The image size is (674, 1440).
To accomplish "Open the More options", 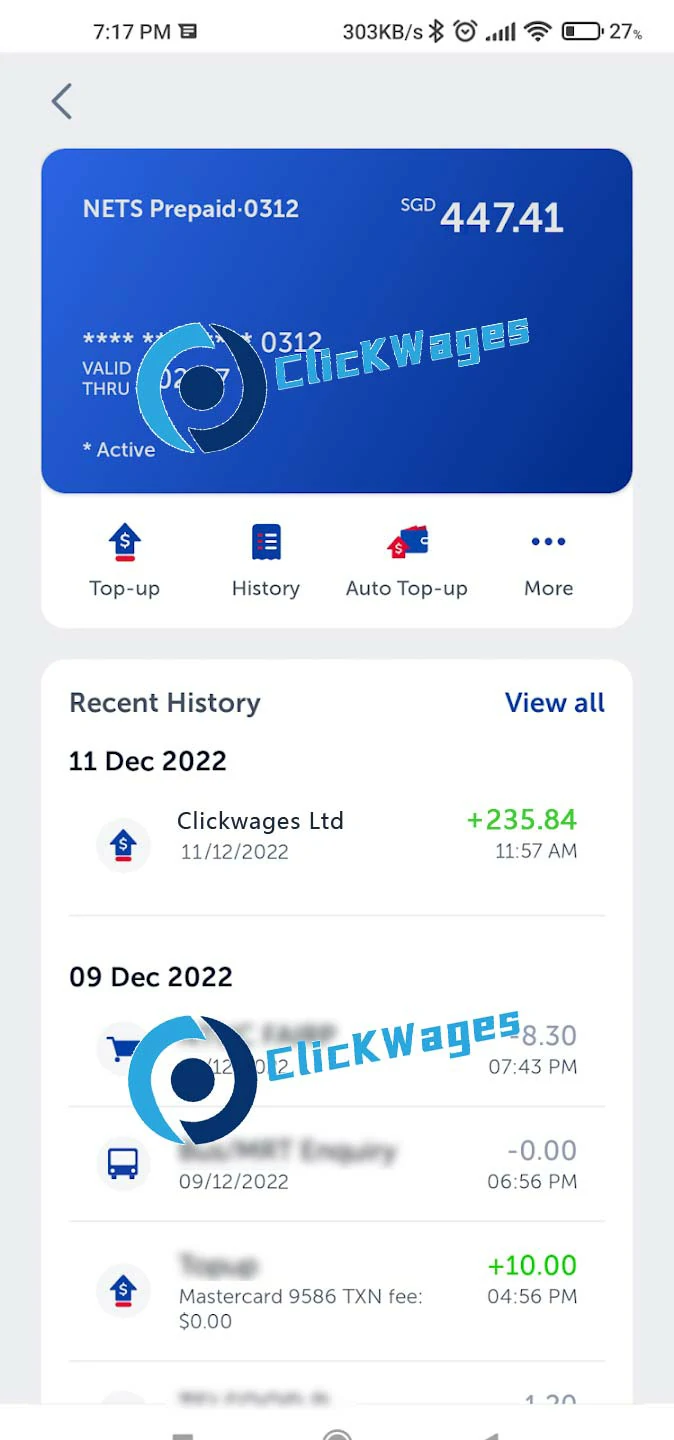I will coord(548,561).
